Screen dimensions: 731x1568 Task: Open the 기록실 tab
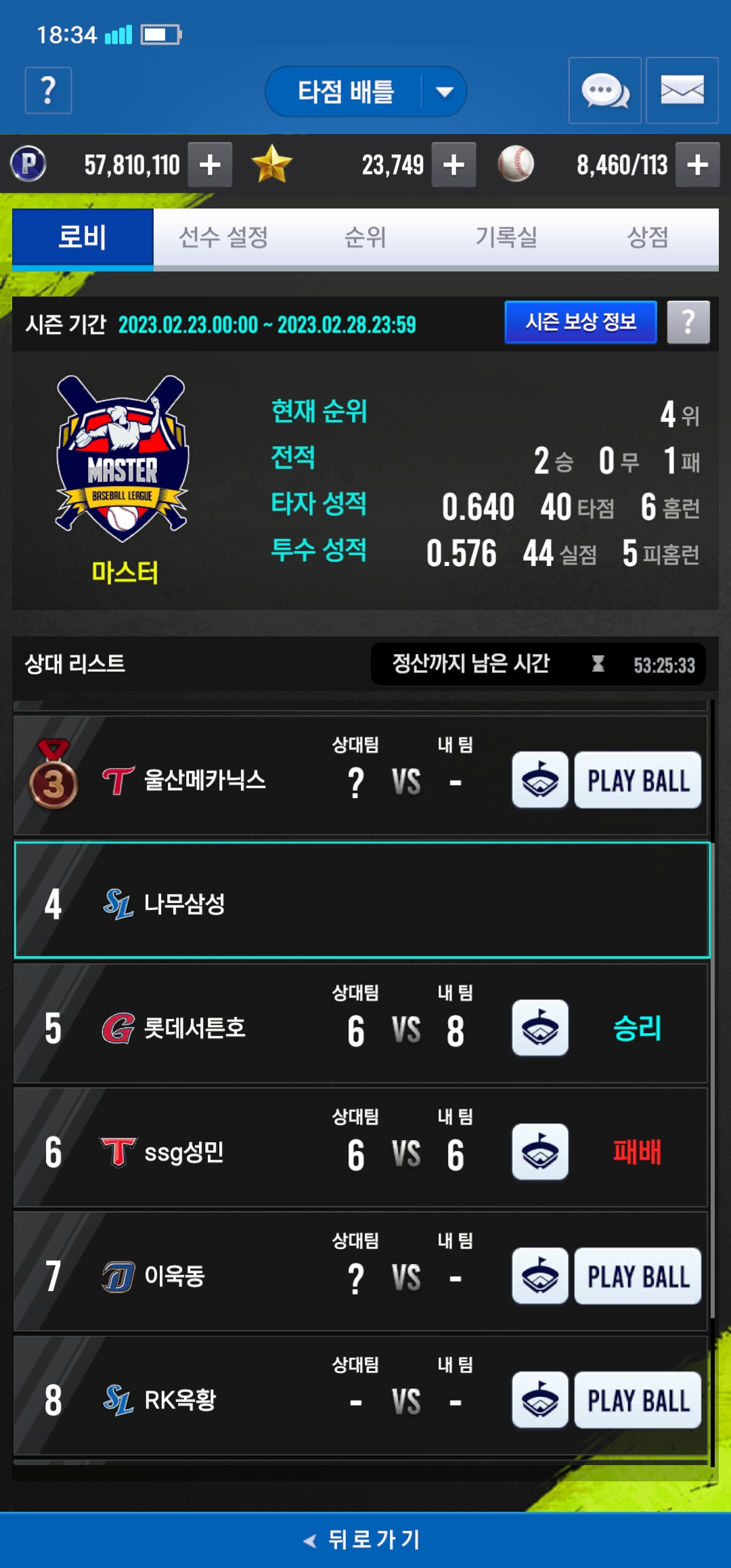click(x=506, y=238)
